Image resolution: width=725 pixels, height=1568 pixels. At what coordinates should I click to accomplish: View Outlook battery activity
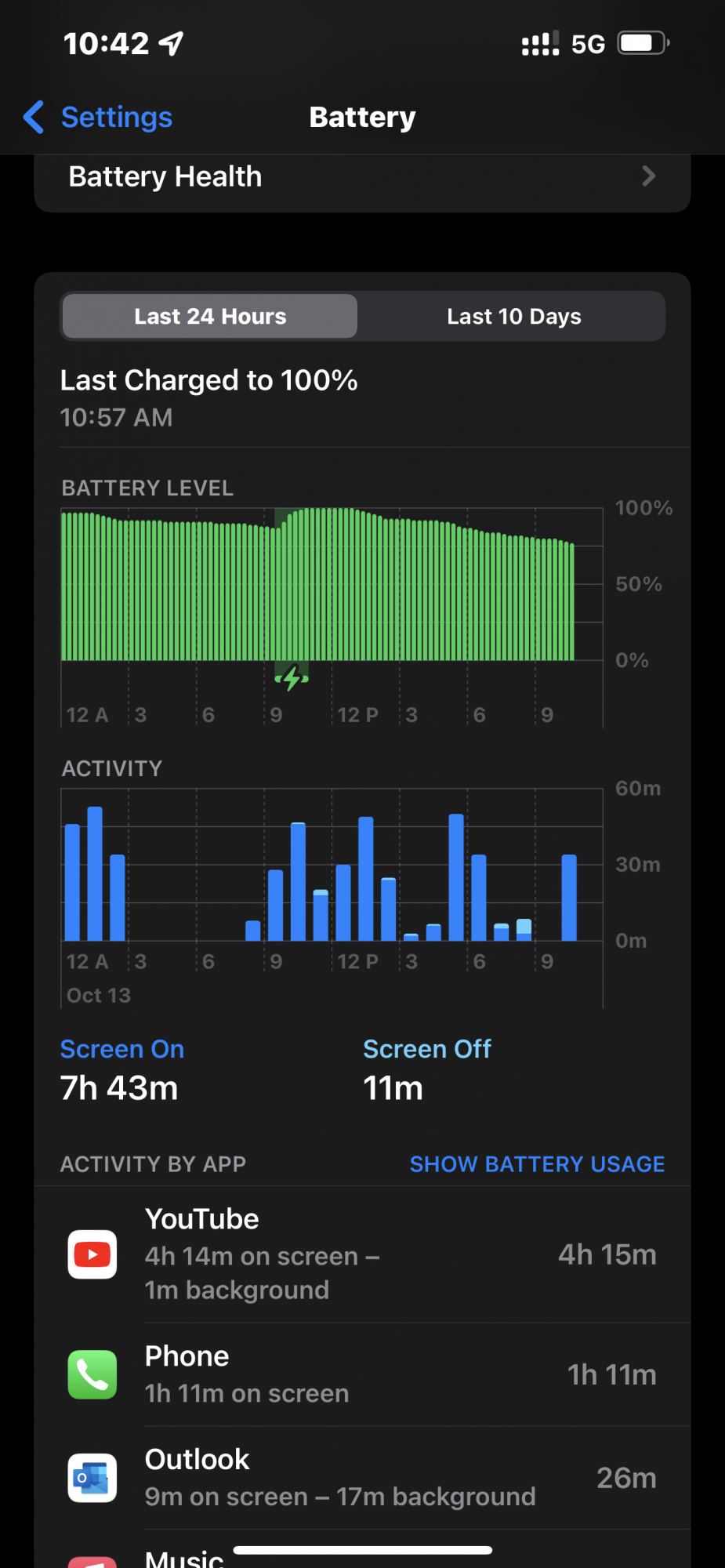click(362, 1478)
